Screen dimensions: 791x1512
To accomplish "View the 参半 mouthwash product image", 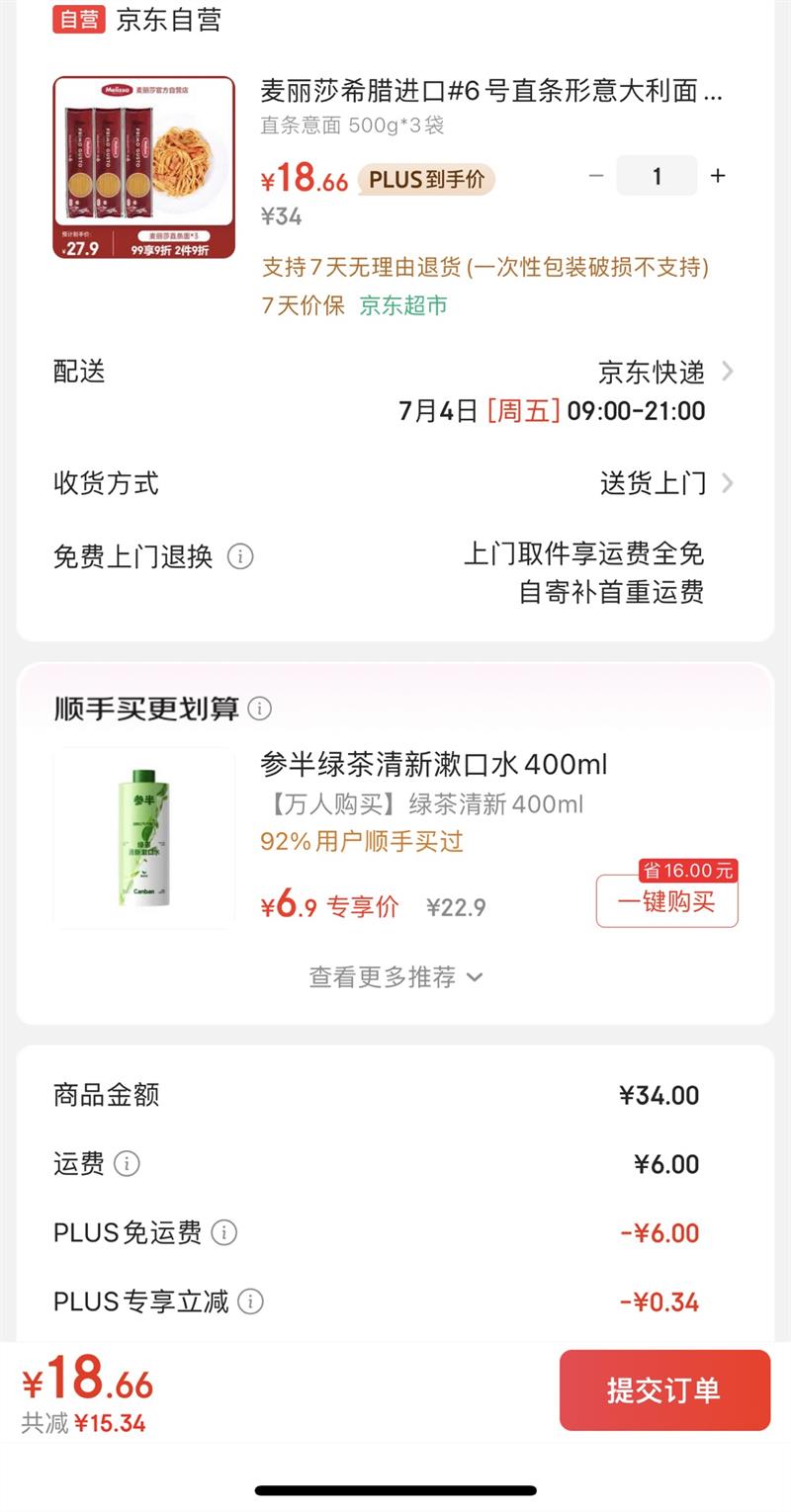I will coord(143,838).
